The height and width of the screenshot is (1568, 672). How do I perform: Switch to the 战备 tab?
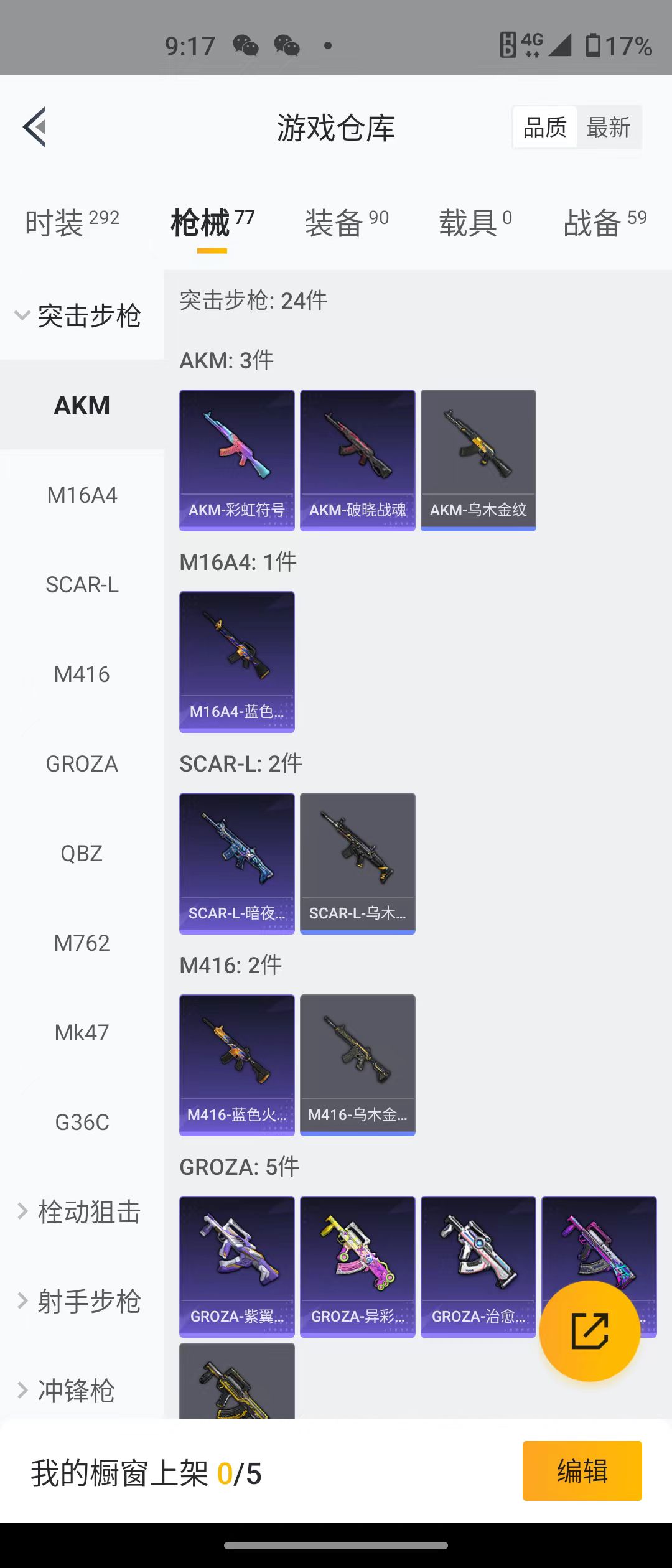[604, 223]
